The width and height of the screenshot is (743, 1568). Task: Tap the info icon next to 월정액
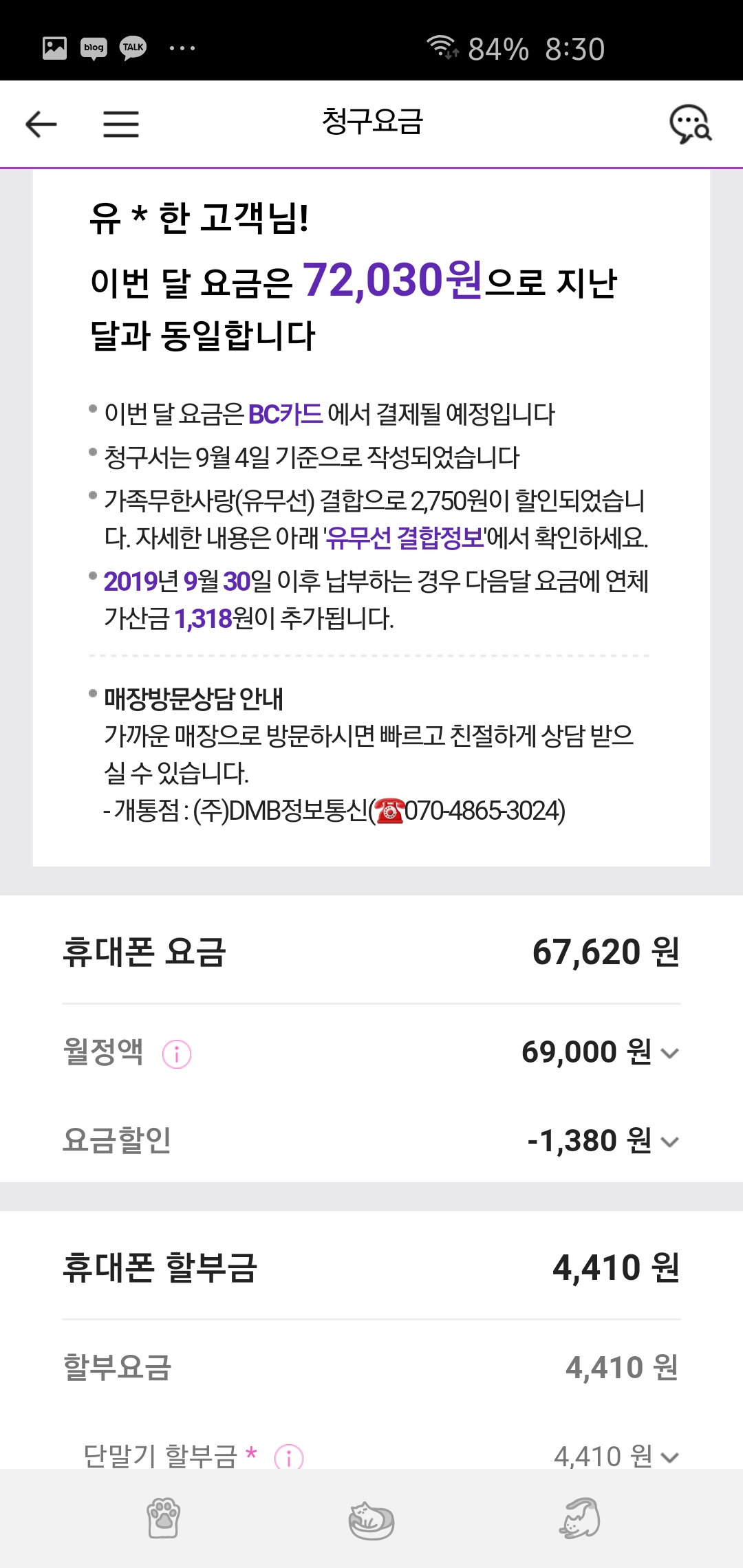177,1054
